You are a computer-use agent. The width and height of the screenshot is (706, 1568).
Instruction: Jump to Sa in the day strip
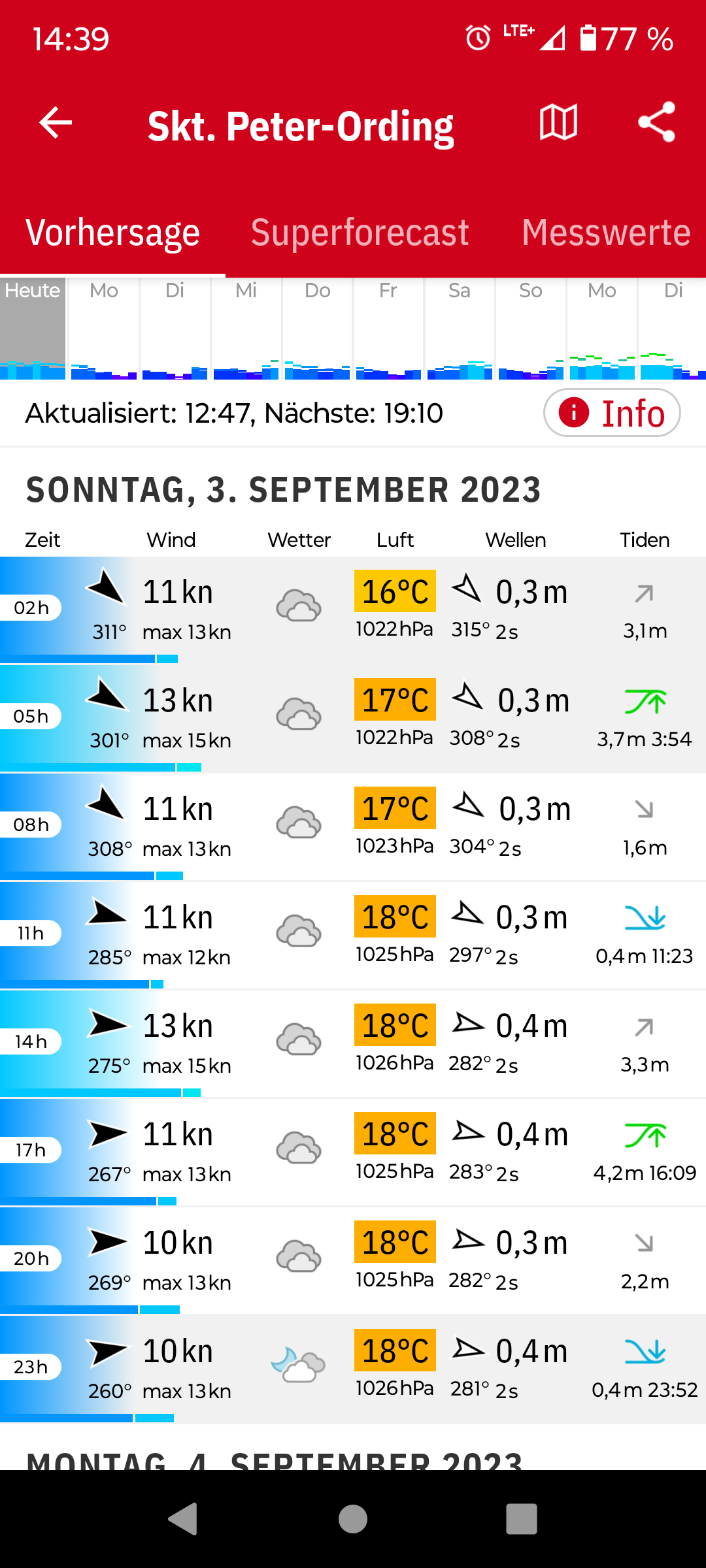point(460,329)
